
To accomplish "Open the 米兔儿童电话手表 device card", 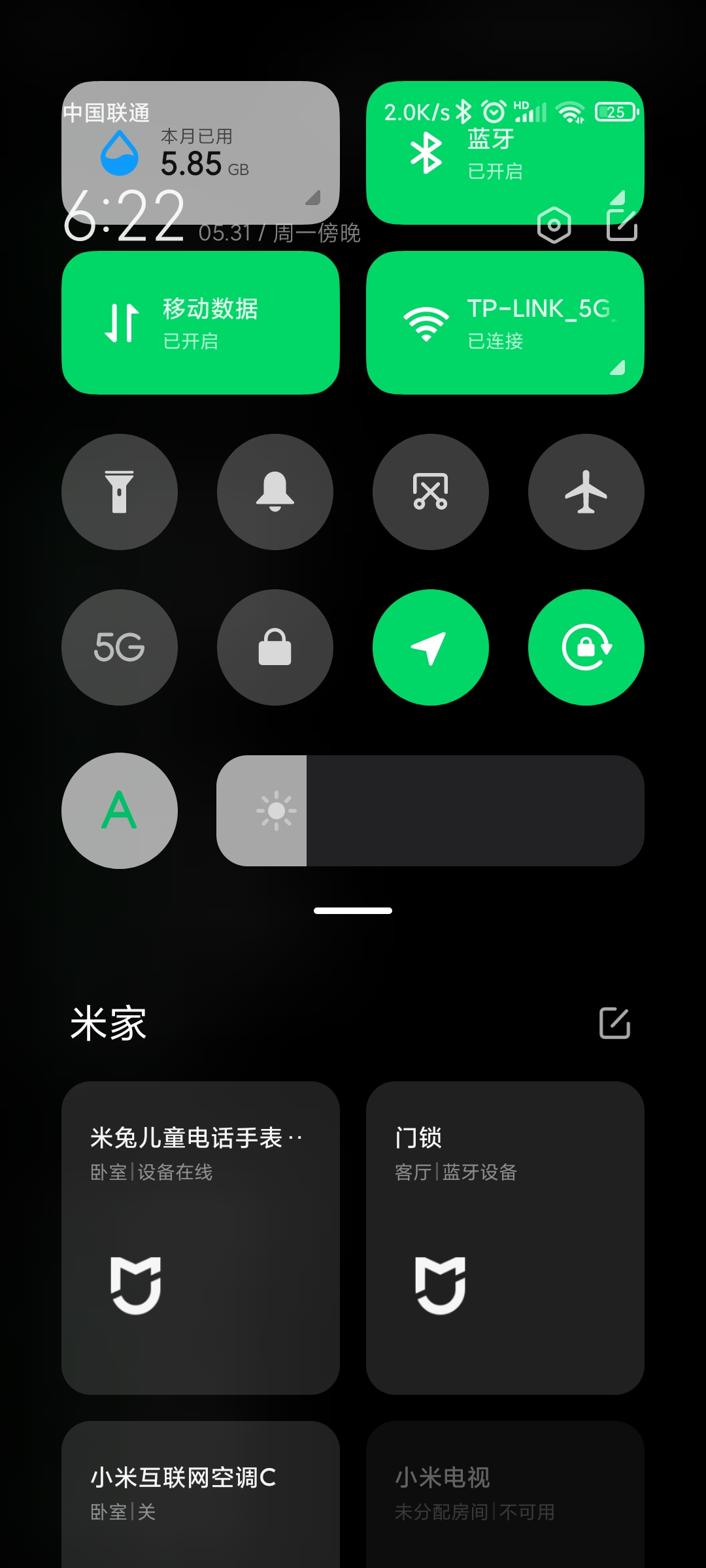I will (200, 1238).
